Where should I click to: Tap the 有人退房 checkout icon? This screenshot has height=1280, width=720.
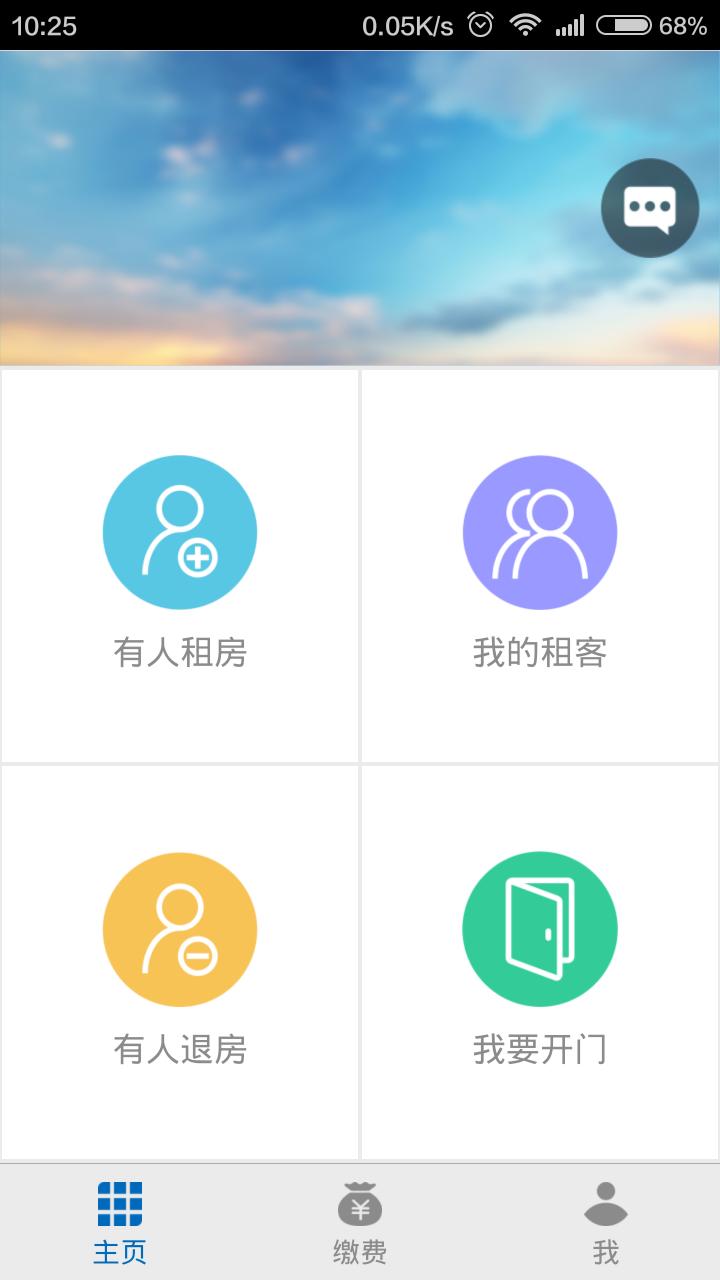(180, 929)
